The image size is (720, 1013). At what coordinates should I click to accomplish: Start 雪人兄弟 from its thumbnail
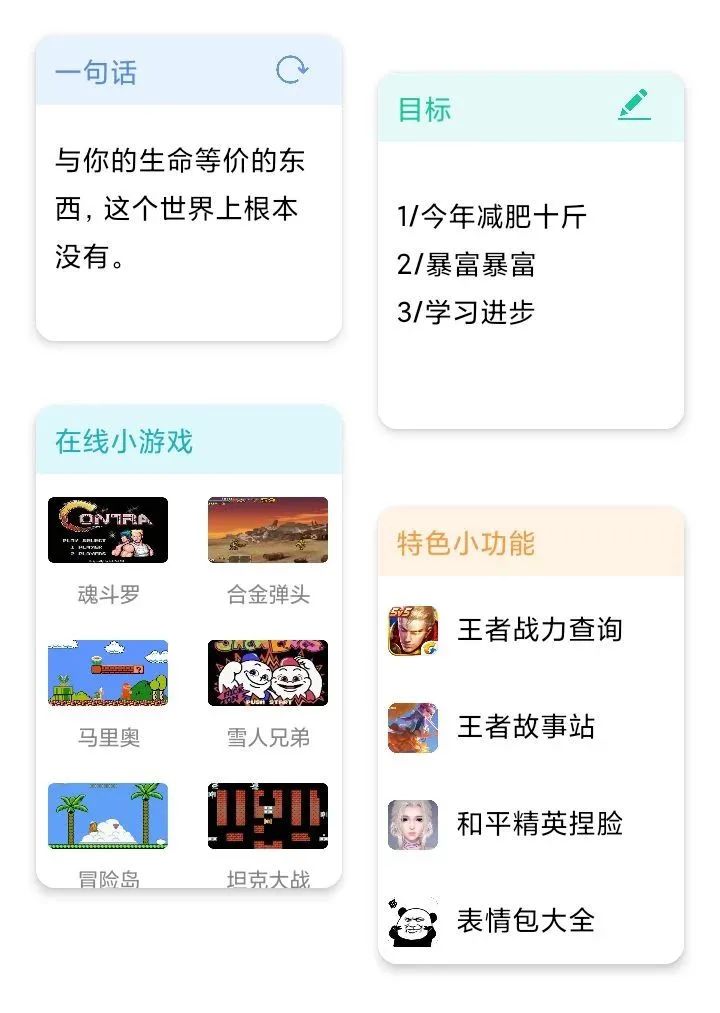coord(268,672)
